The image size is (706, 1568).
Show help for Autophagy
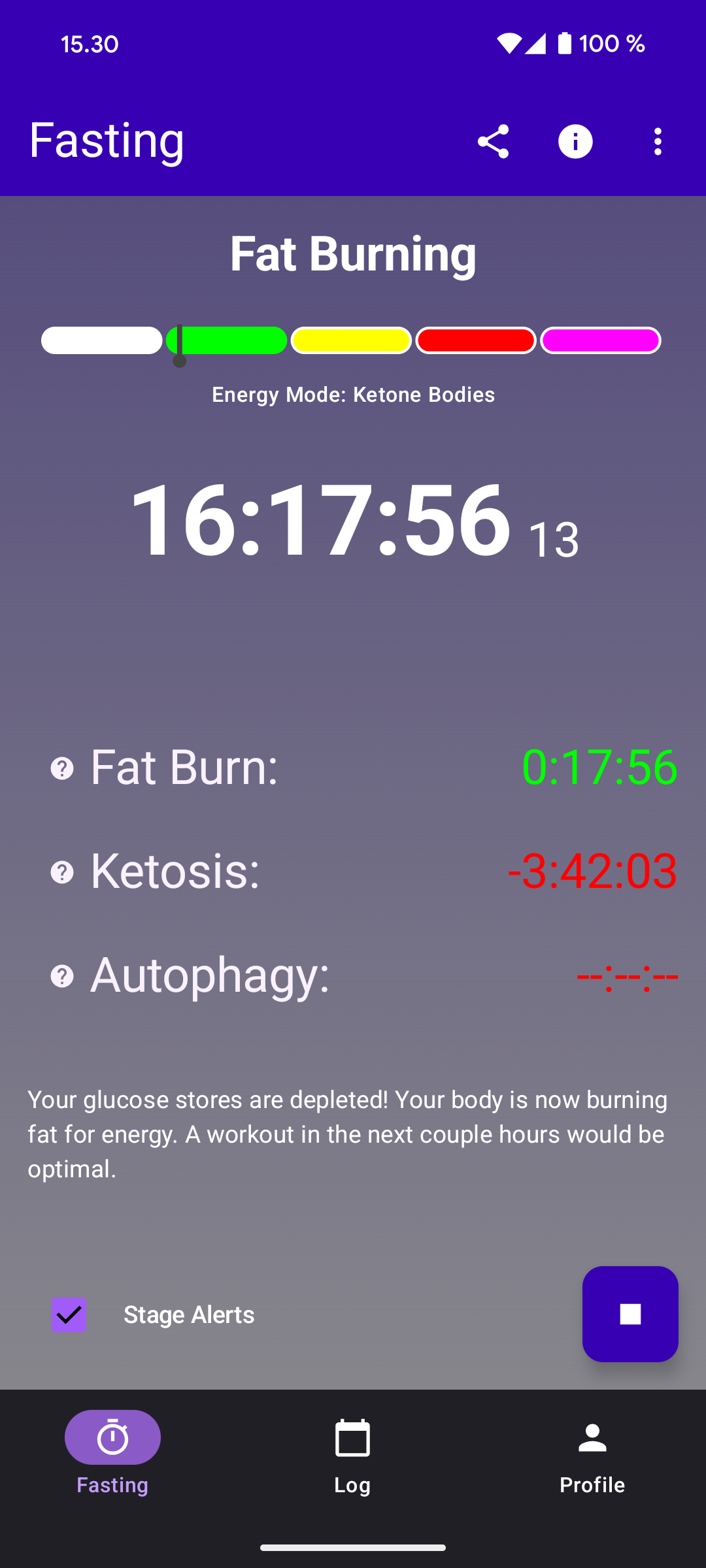tap(62, 976)
